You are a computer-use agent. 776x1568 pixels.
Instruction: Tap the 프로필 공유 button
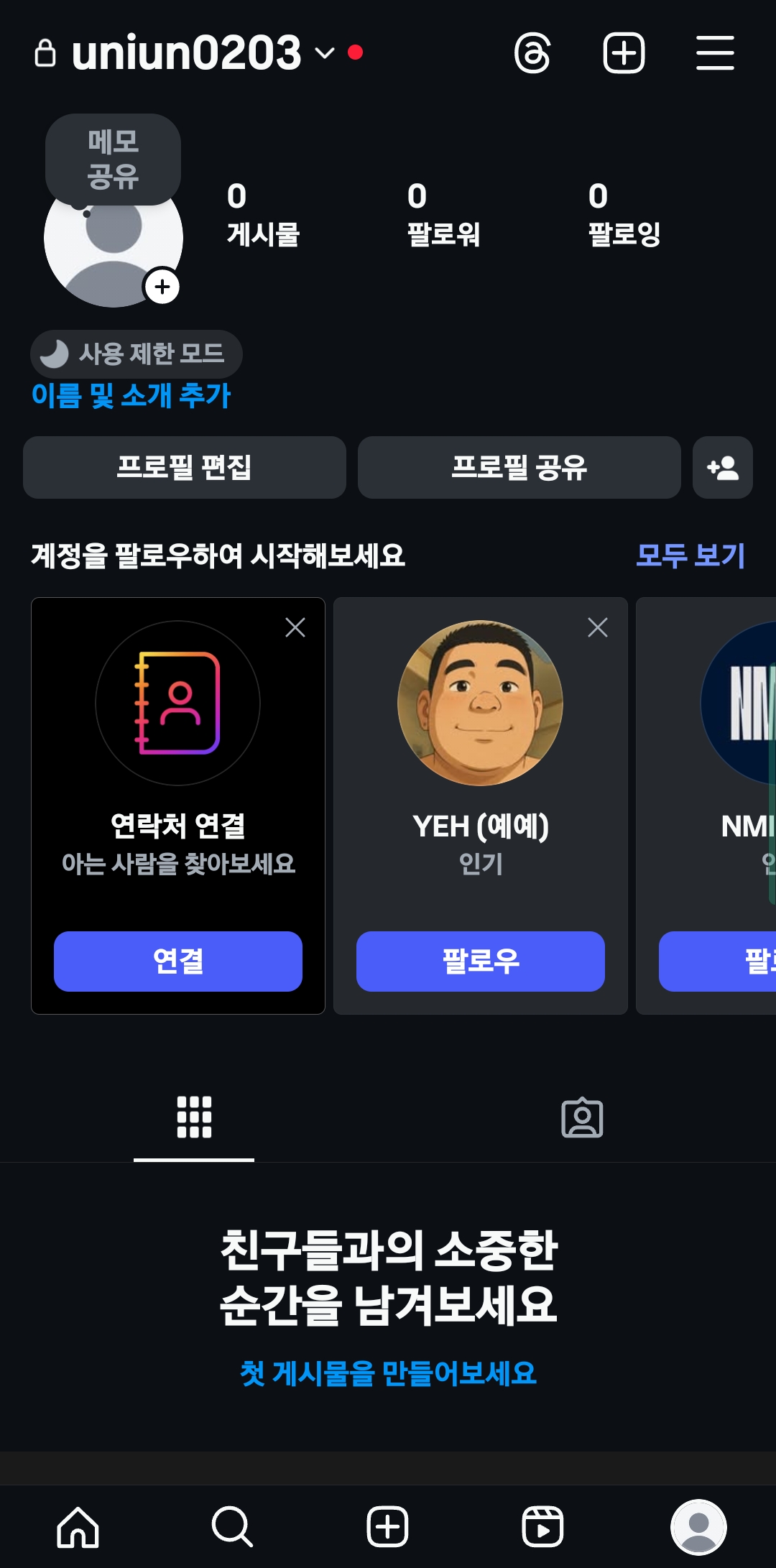pyautogui.click(x=519, y=468)
